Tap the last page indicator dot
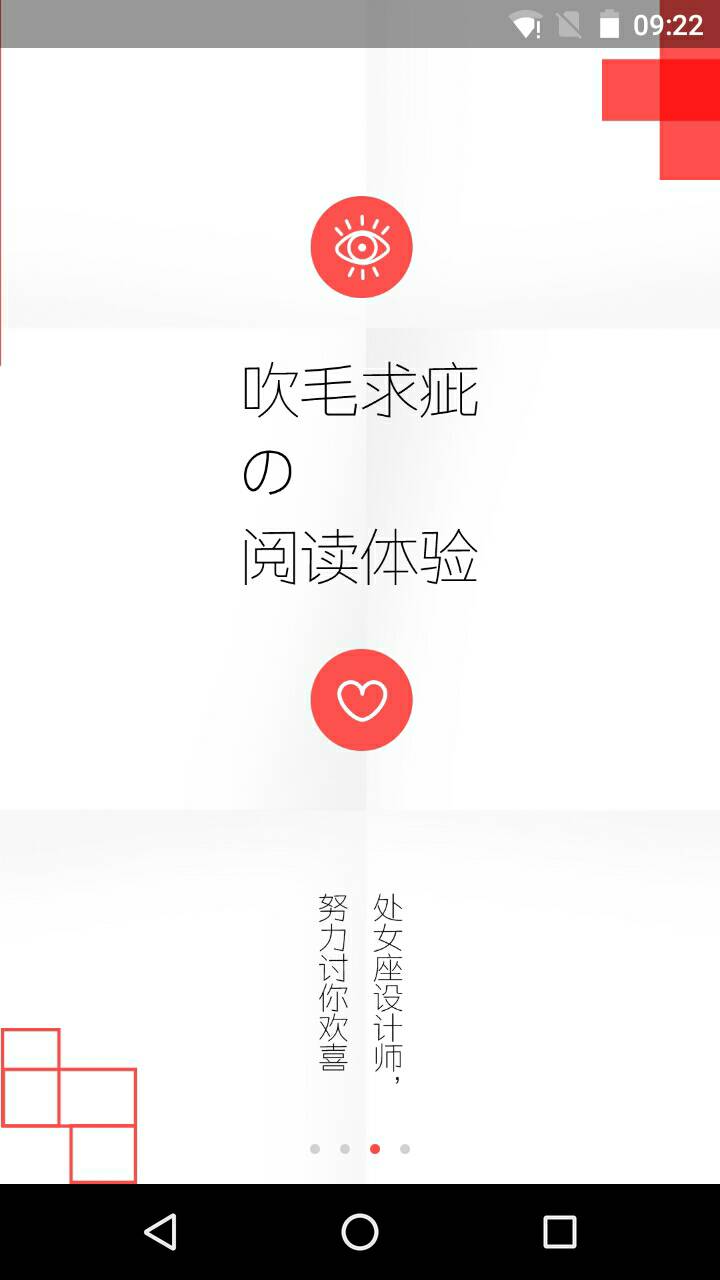Screen dimensions: 720x1280 [x=404, y=1149]
